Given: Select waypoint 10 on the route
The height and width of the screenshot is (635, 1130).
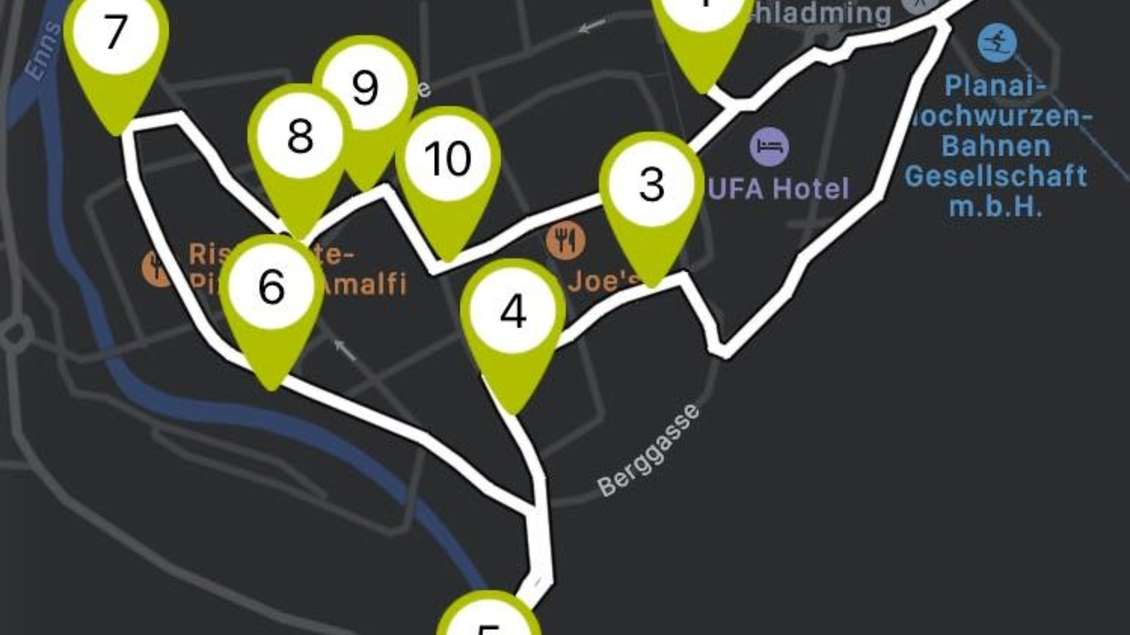Looking at the screenshot, I should pos(448,159).
